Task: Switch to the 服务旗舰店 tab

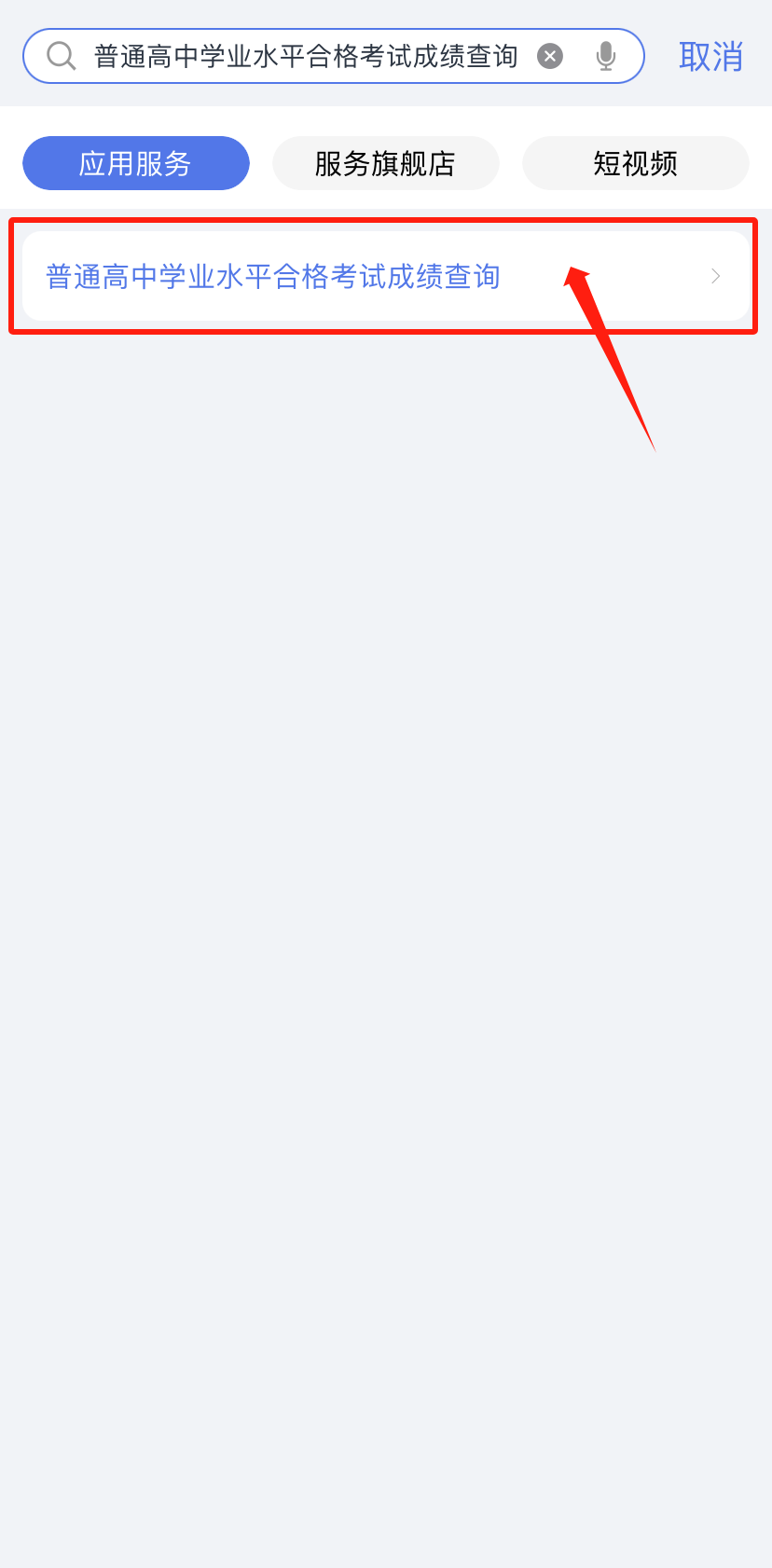Action: click(x=385, y=163)
